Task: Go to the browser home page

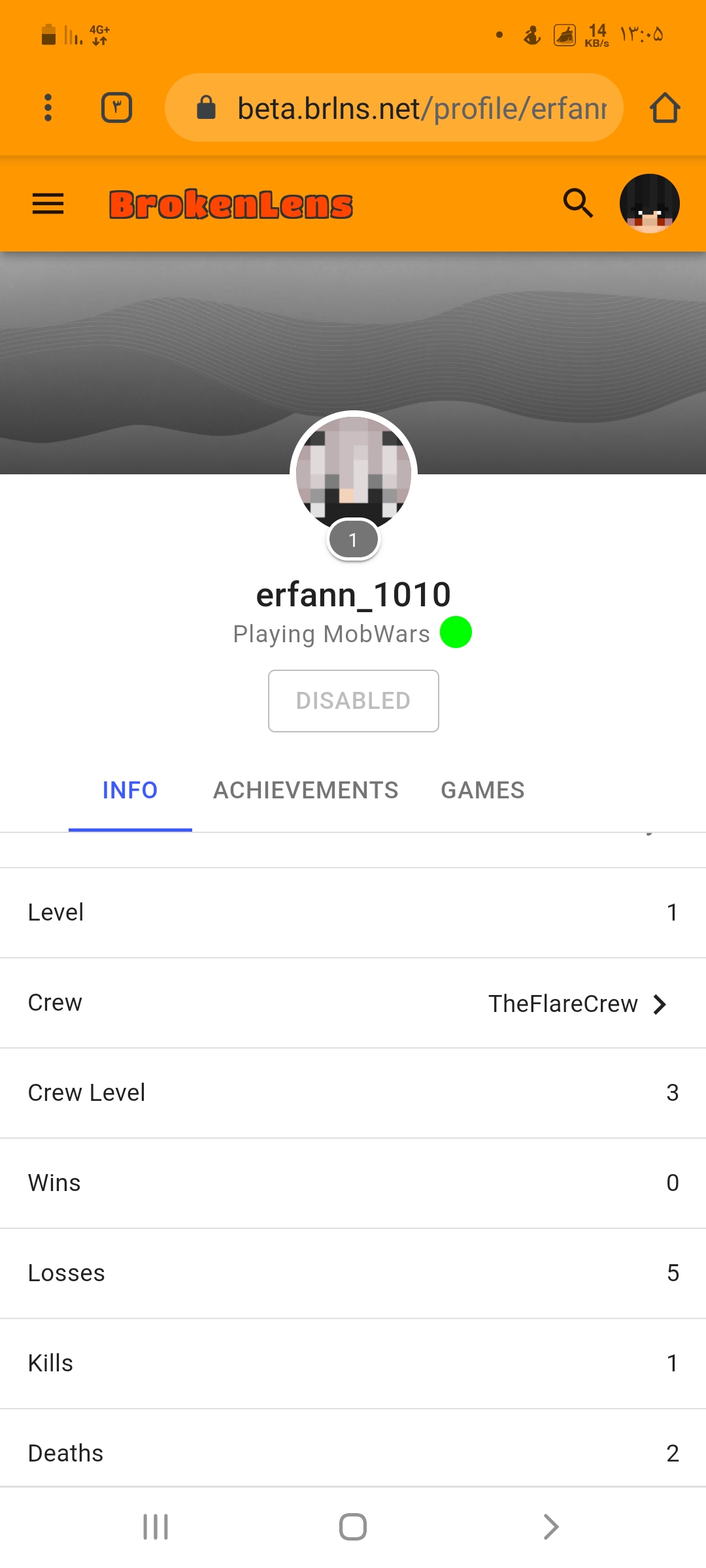Action: pyautogui.click(x=665, y=108)
